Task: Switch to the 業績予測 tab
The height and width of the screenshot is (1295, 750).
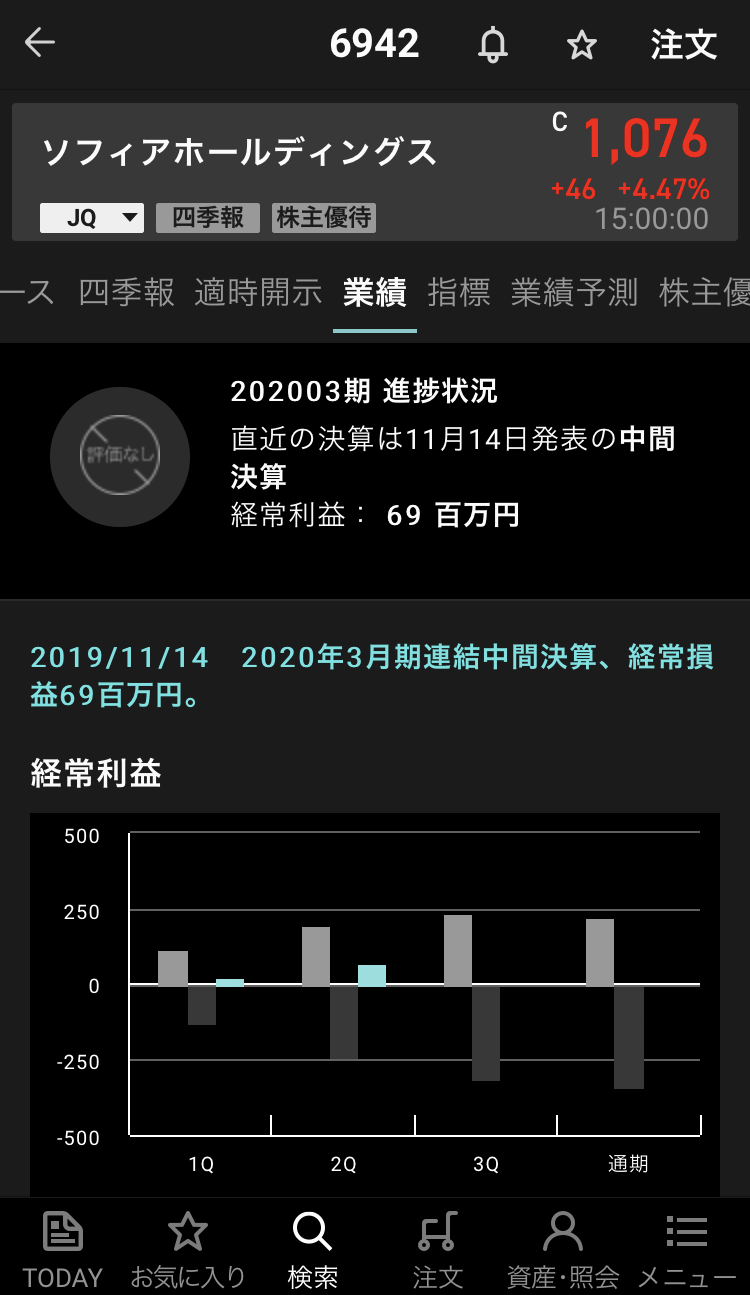Action: pyautogui.click(x=574, y=292)
